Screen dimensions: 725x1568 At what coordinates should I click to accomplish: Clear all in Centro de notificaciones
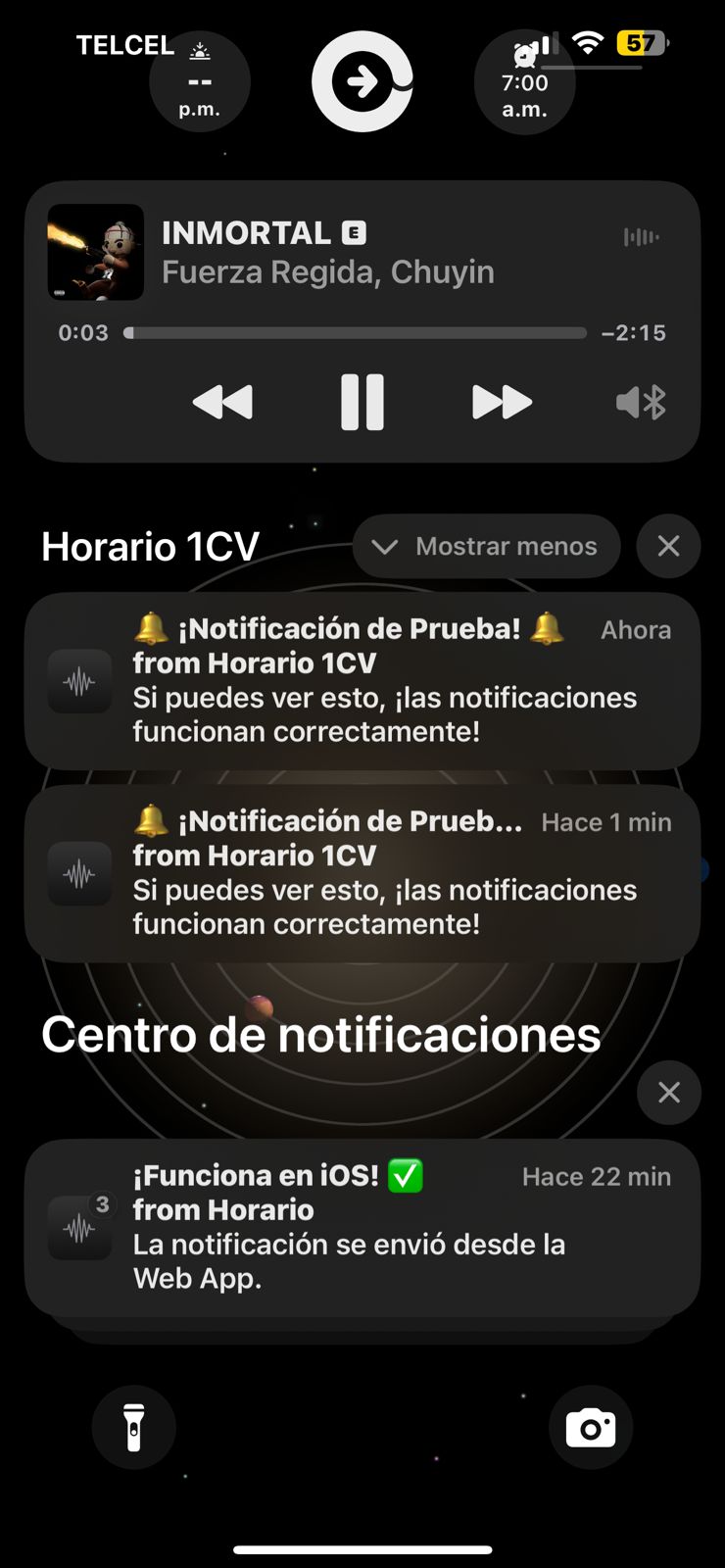click(668, 1092)
